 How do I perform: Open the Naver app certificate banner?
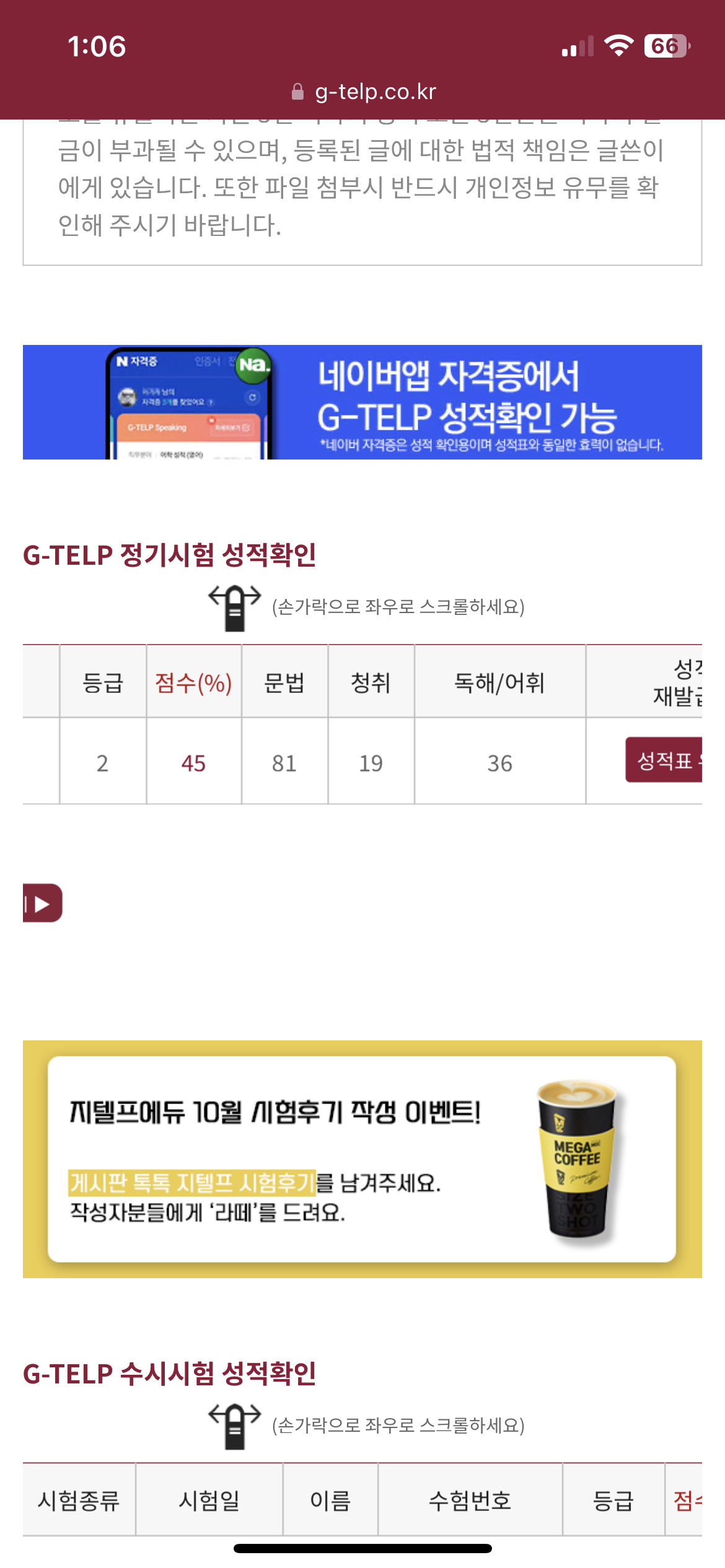point(362,402)
